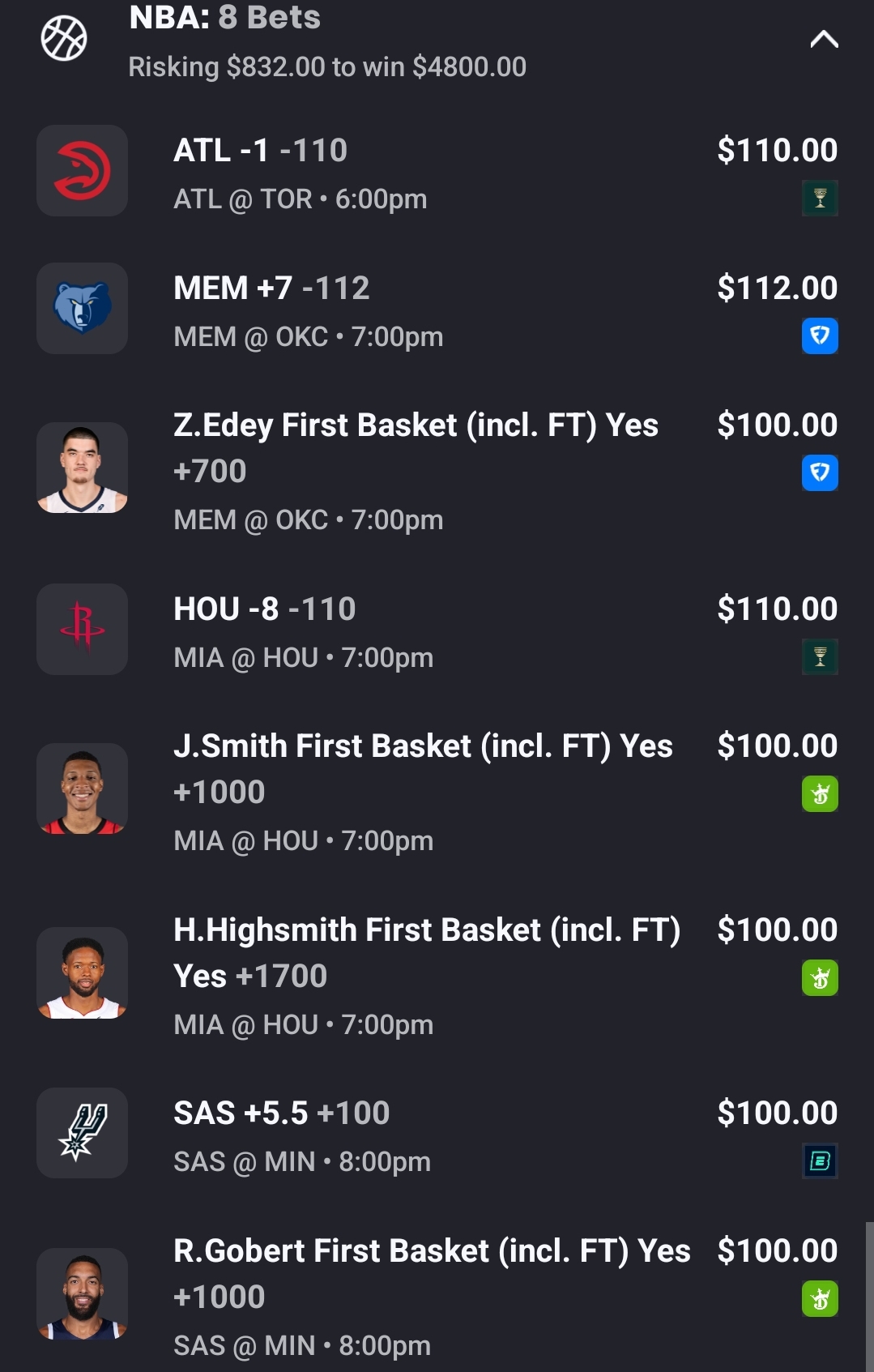Collapse the NBA 8 Bets section
Screen dimensions: 874x1372
click(824, 40)
